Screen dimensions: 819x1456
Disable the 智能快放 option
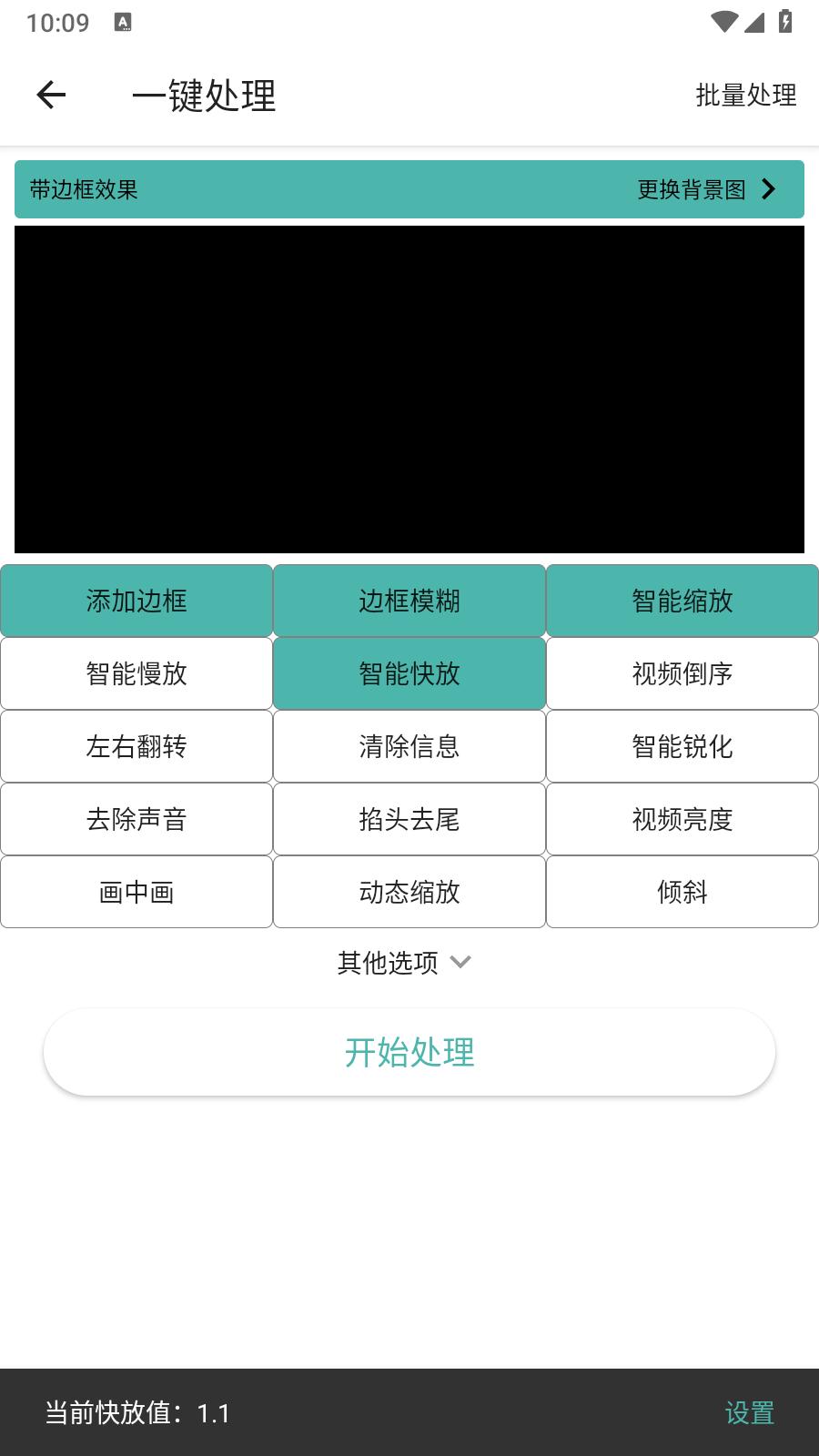409,673
